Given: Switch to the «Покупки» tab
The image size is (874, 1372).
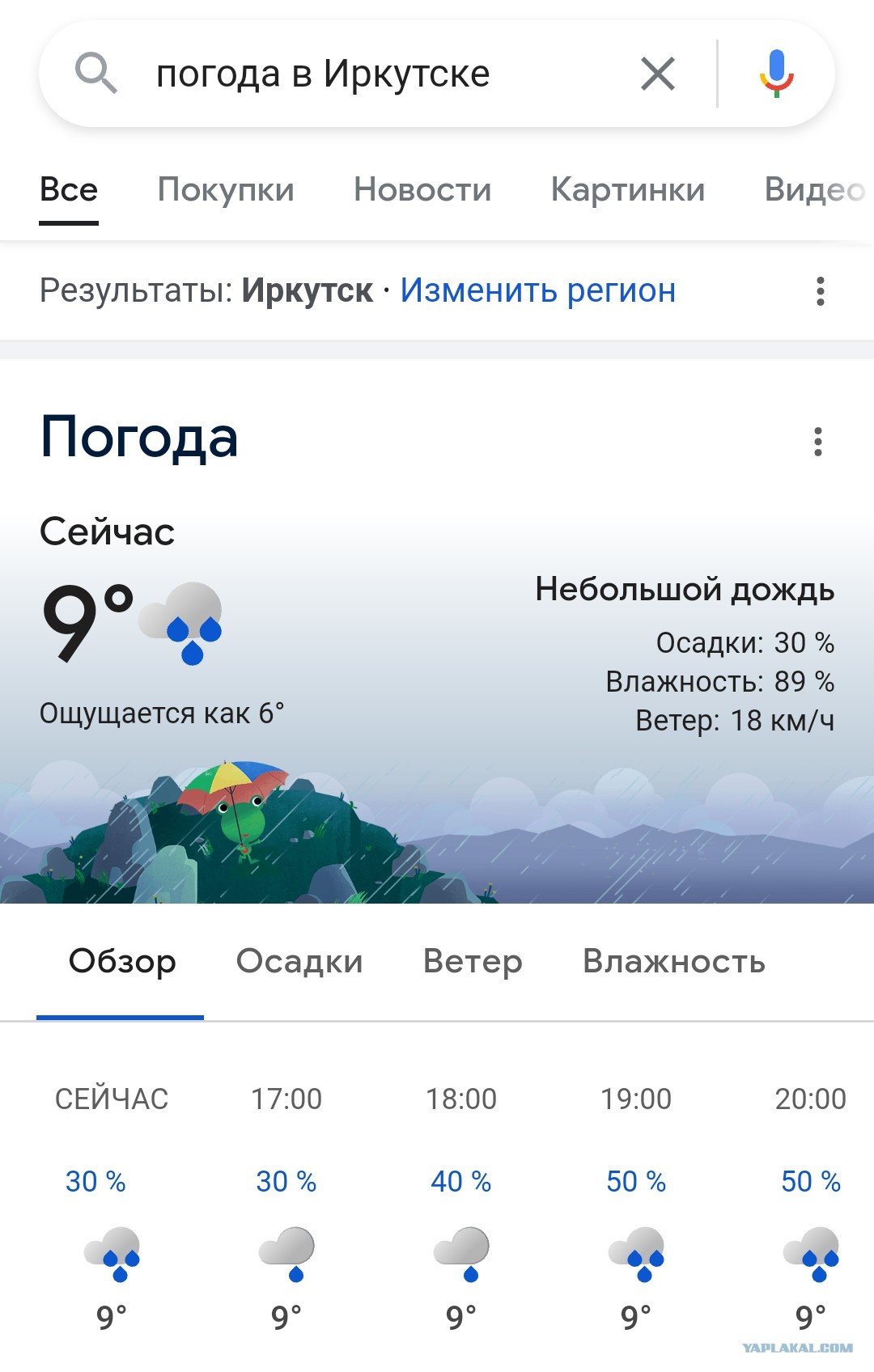Looking at the screenshot, I should 226,190.
